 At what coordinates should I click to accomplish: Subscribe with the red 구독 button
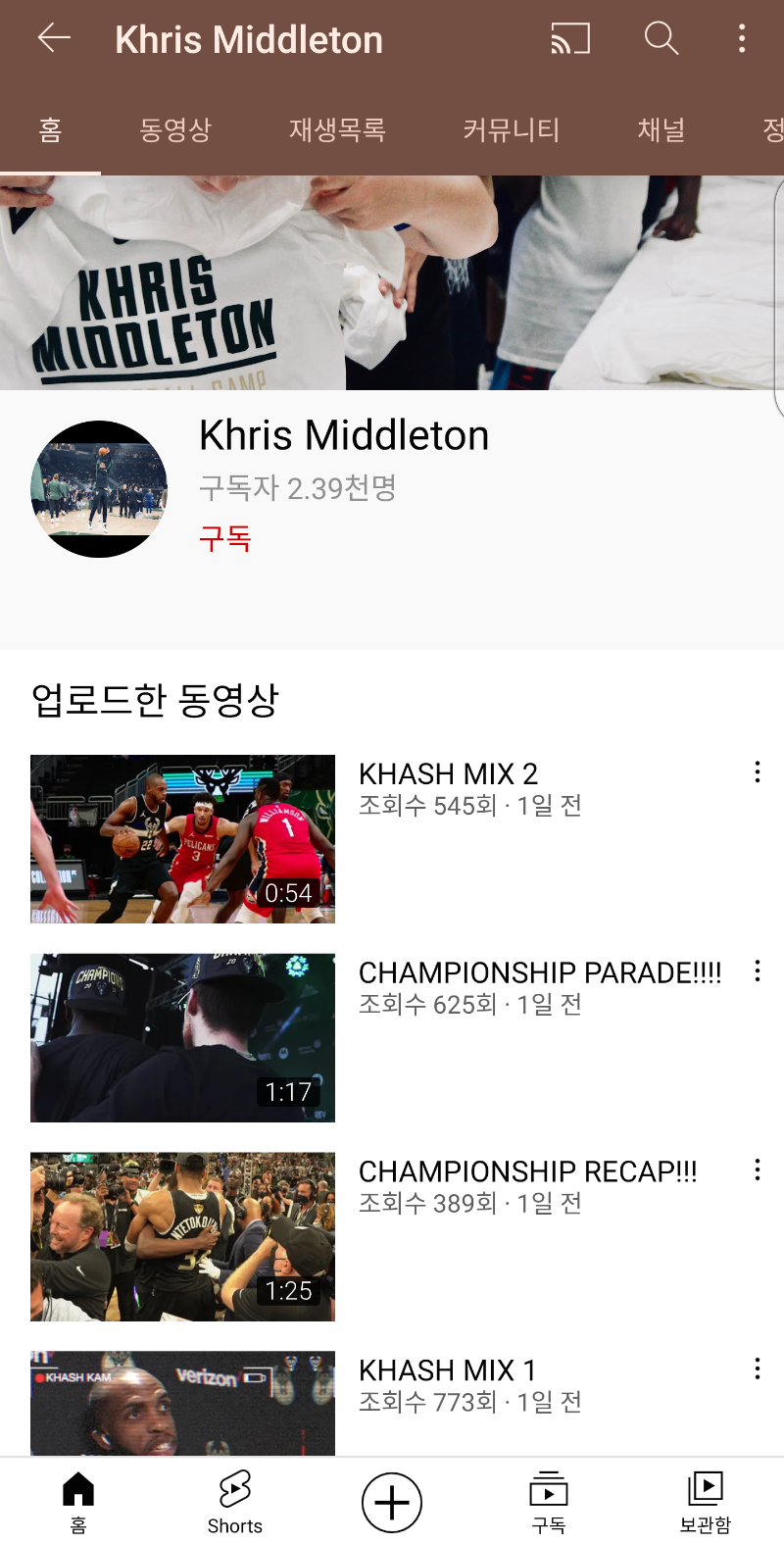click(225, 538)
